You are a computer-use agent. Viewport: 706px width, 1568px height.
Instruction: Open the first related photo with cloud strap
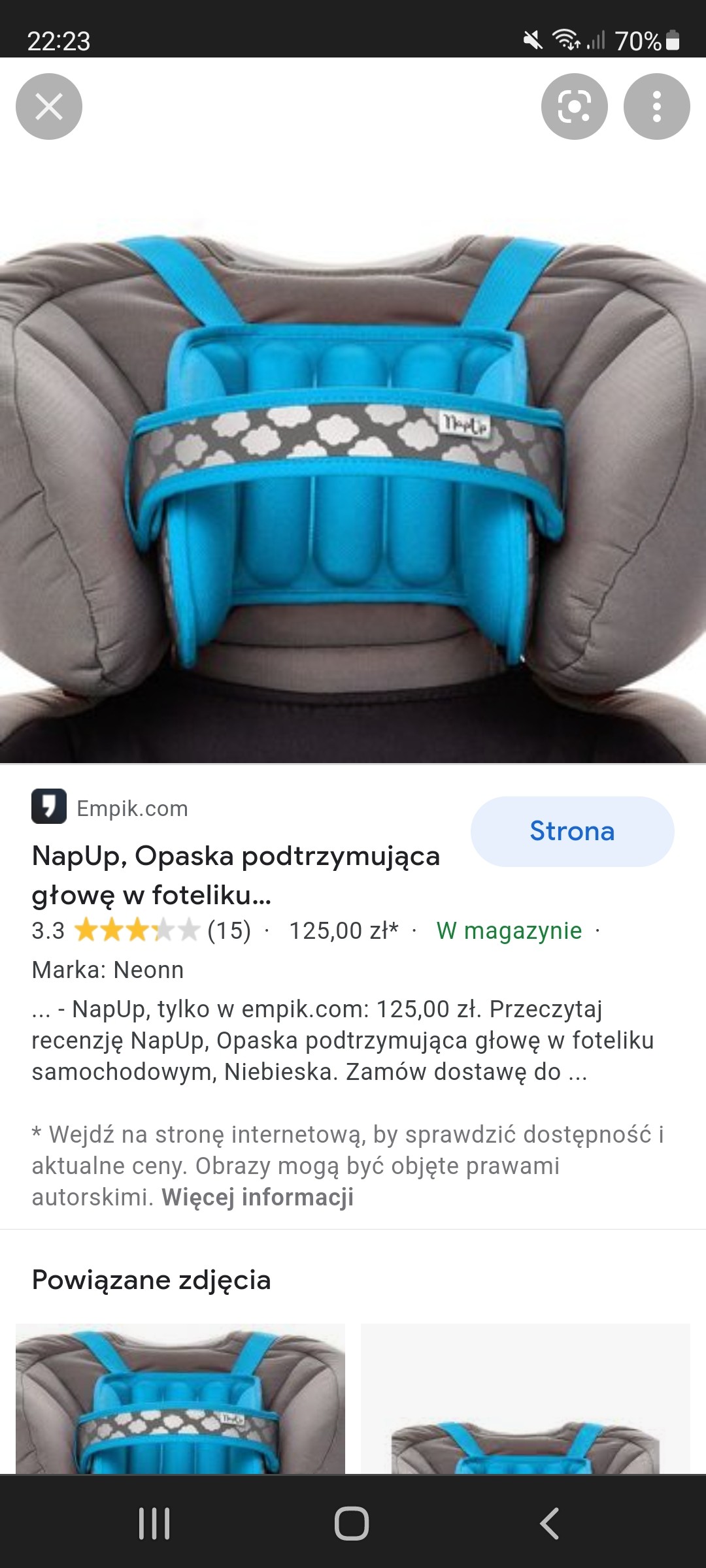180,1398
